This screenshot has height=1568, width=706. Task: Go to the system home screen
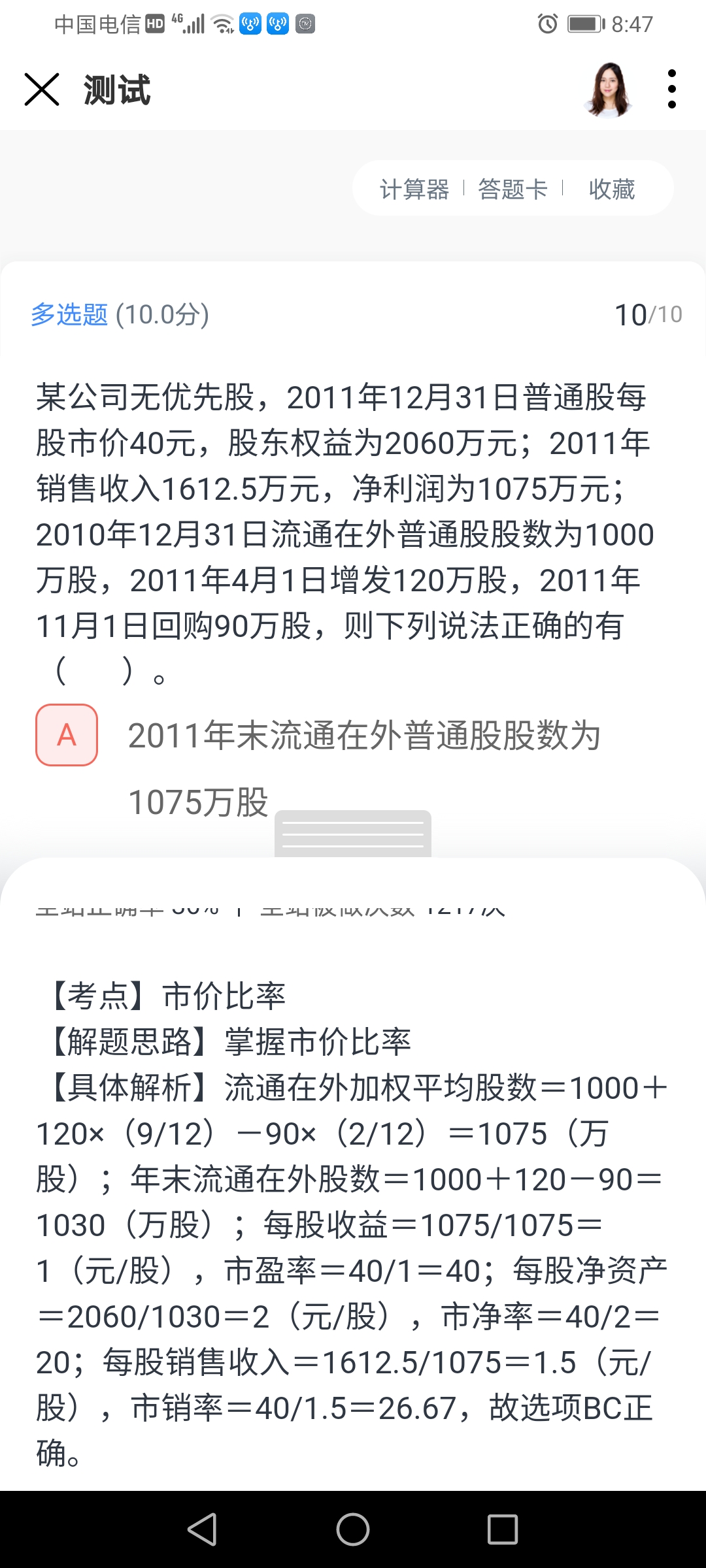click(x=353, y=1529)
